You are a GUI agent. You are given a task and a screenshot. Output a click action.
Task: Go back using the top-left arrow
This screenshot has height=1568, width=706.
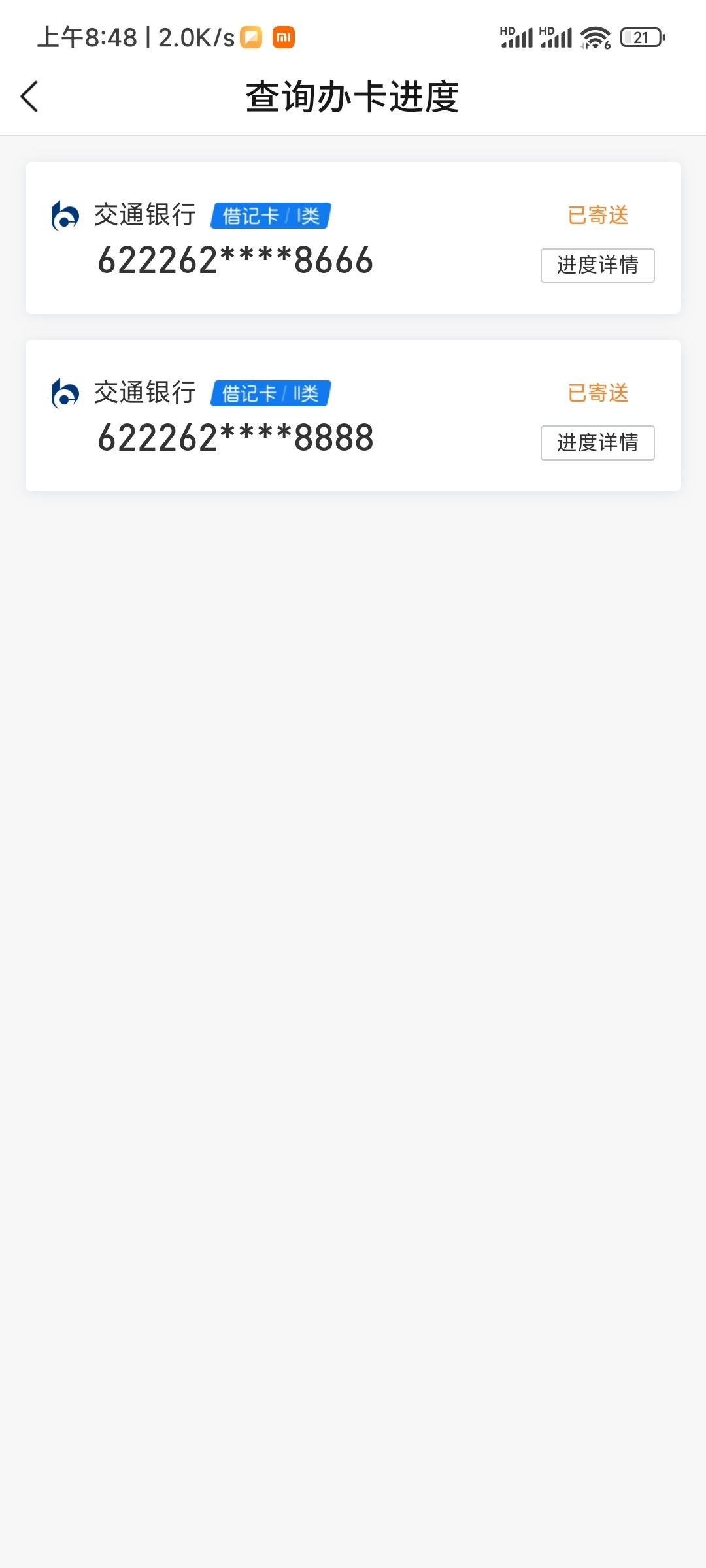pyautogui.click(x=29, y=97)
